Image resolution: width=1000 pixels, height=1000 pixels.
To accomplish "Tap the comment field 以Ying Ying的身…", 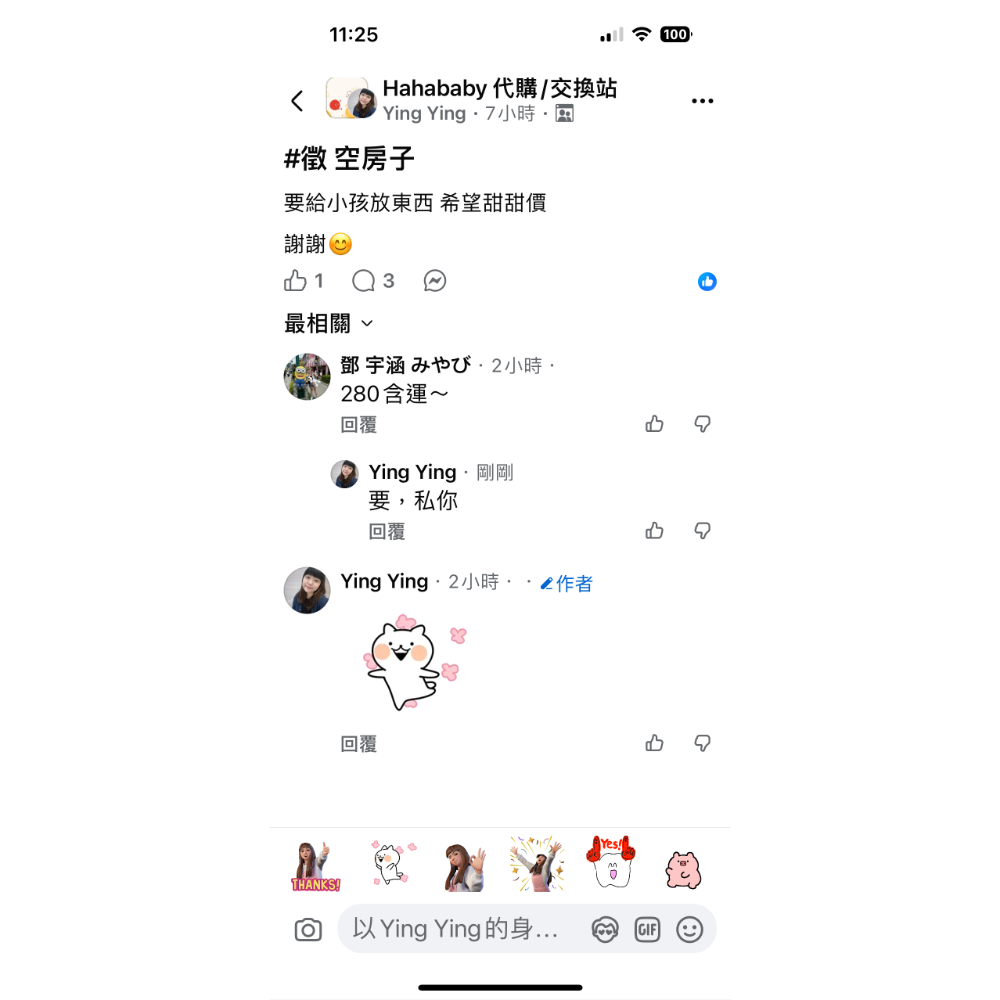I will pyautogui.click(x=460, y=930).
